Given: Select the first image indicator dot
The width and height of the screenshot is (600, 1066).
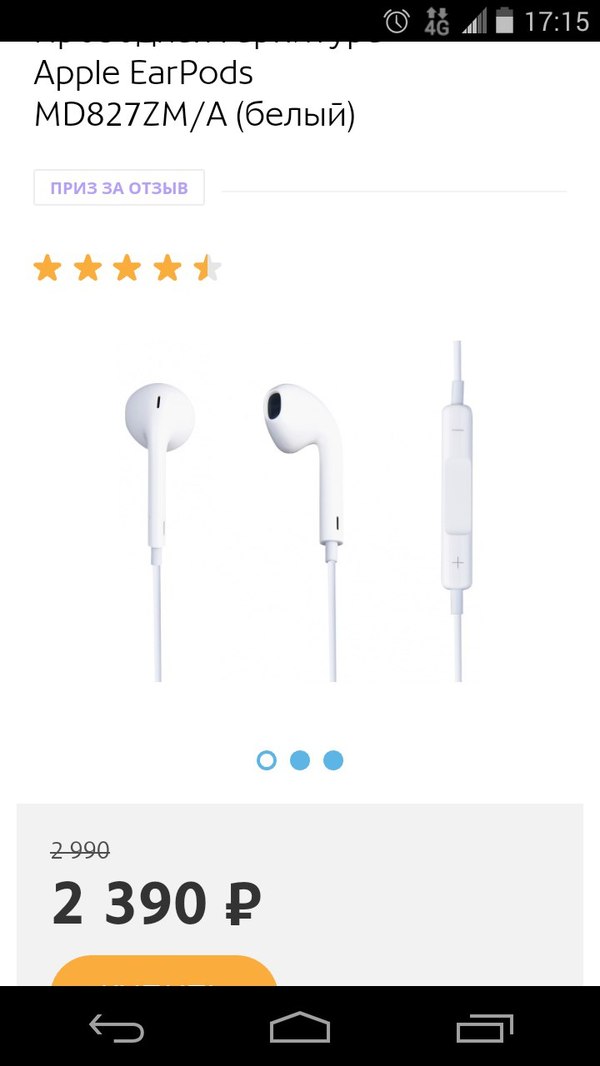Looking at the screenshot, I should click(x=266, y=760).
